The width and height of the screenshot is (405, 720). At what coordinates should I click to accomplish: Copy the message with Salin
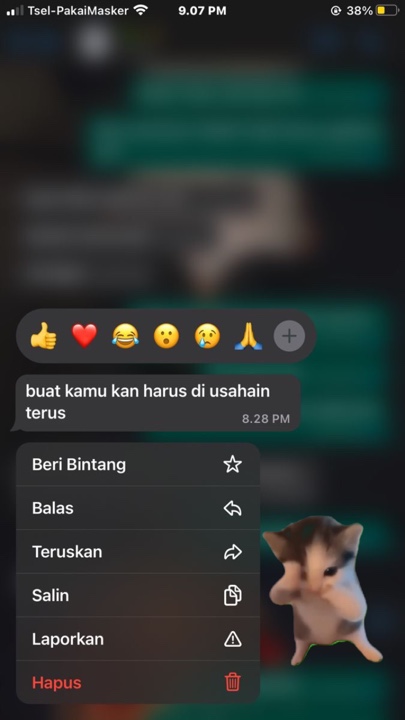[x=138, y=596]
